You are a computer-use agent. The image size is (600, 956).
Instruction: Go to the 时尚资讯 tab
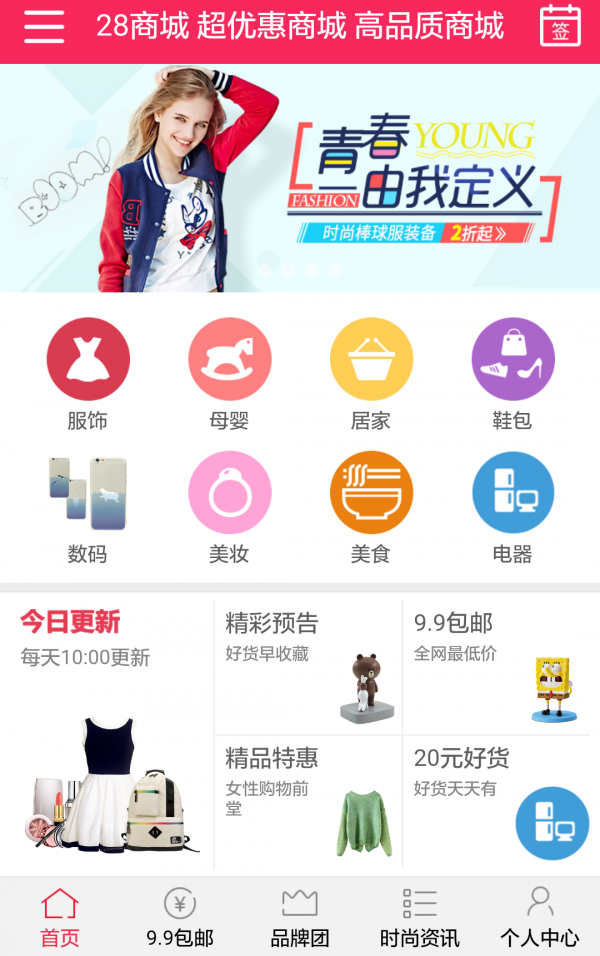(420, 917)
